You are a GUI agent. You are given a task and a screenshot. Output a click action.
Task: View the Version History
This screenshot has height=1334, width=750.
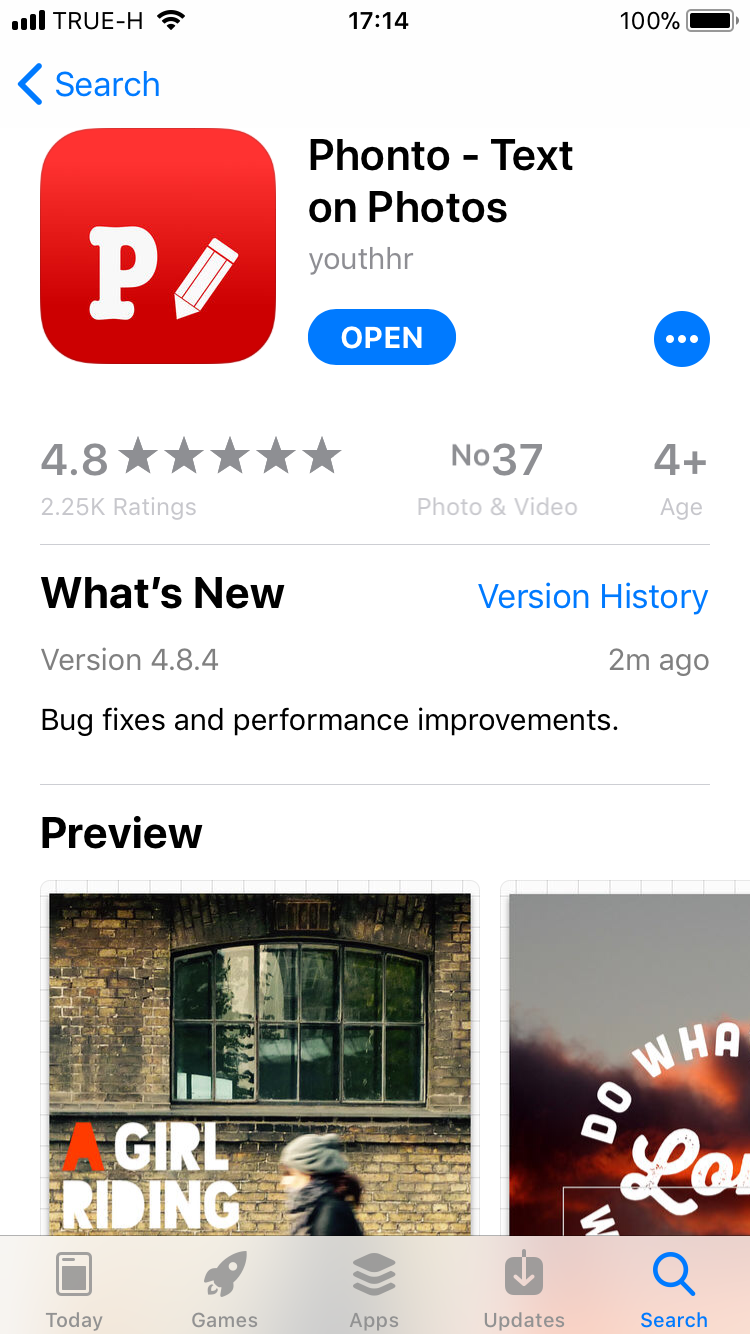pyautogui.click(x=592, y=597)
